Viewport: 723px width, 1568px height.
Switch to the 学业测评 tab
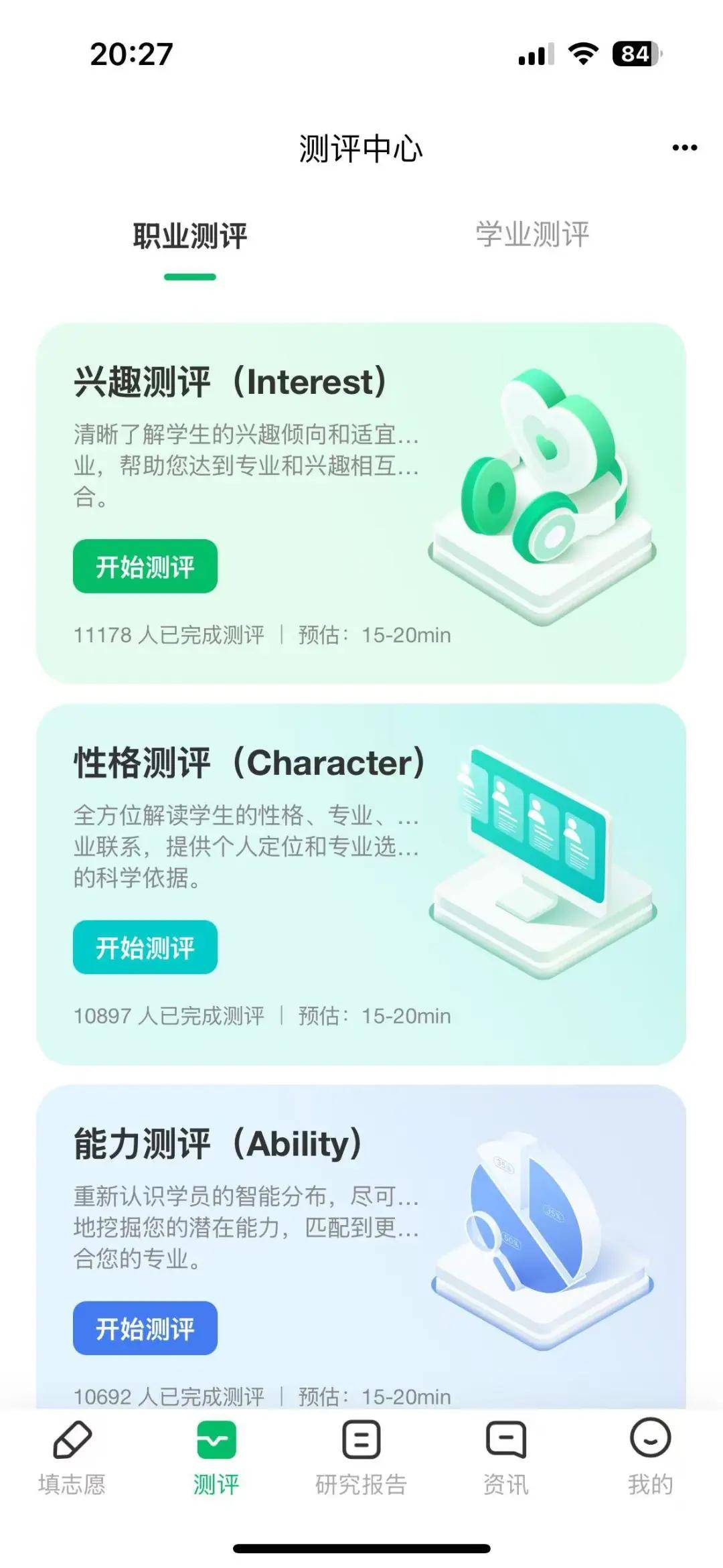point(532,235)
